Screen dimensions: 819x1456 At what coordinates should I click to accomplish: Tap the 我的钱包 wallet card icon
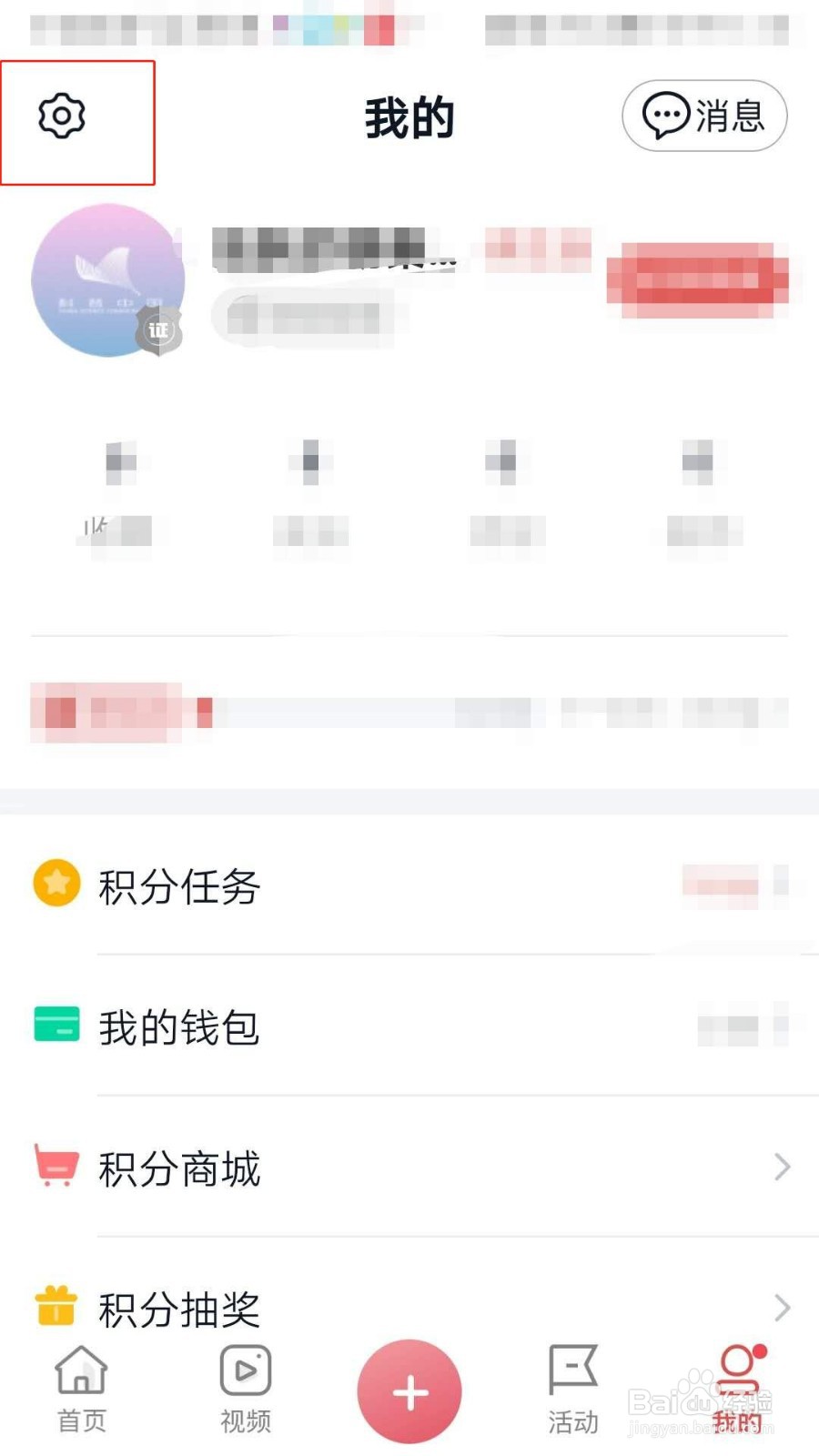click(56, 1025)
